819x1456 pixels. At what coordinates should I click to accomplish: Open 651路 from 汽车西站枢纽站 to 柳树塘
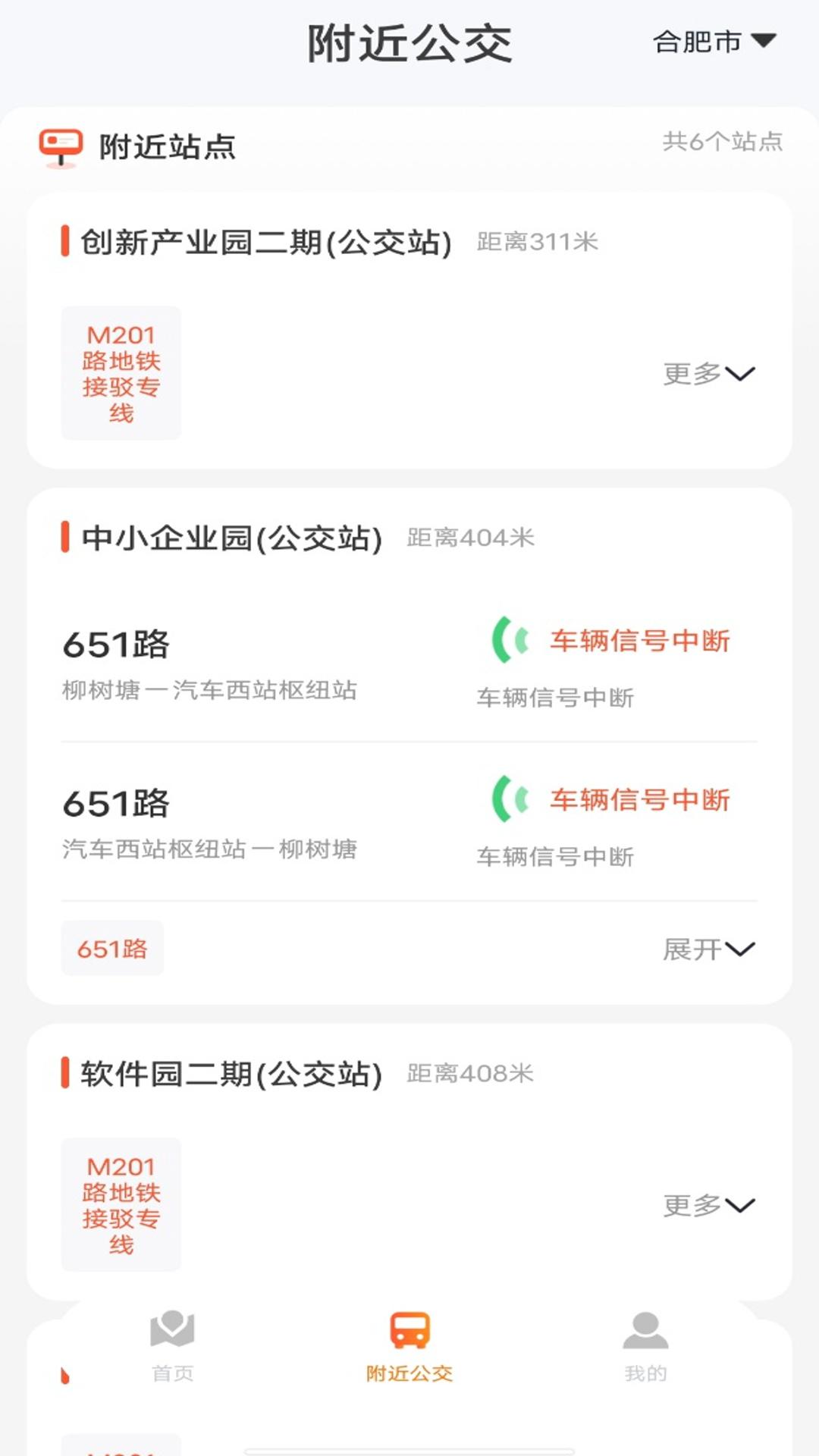click(210, 824)
